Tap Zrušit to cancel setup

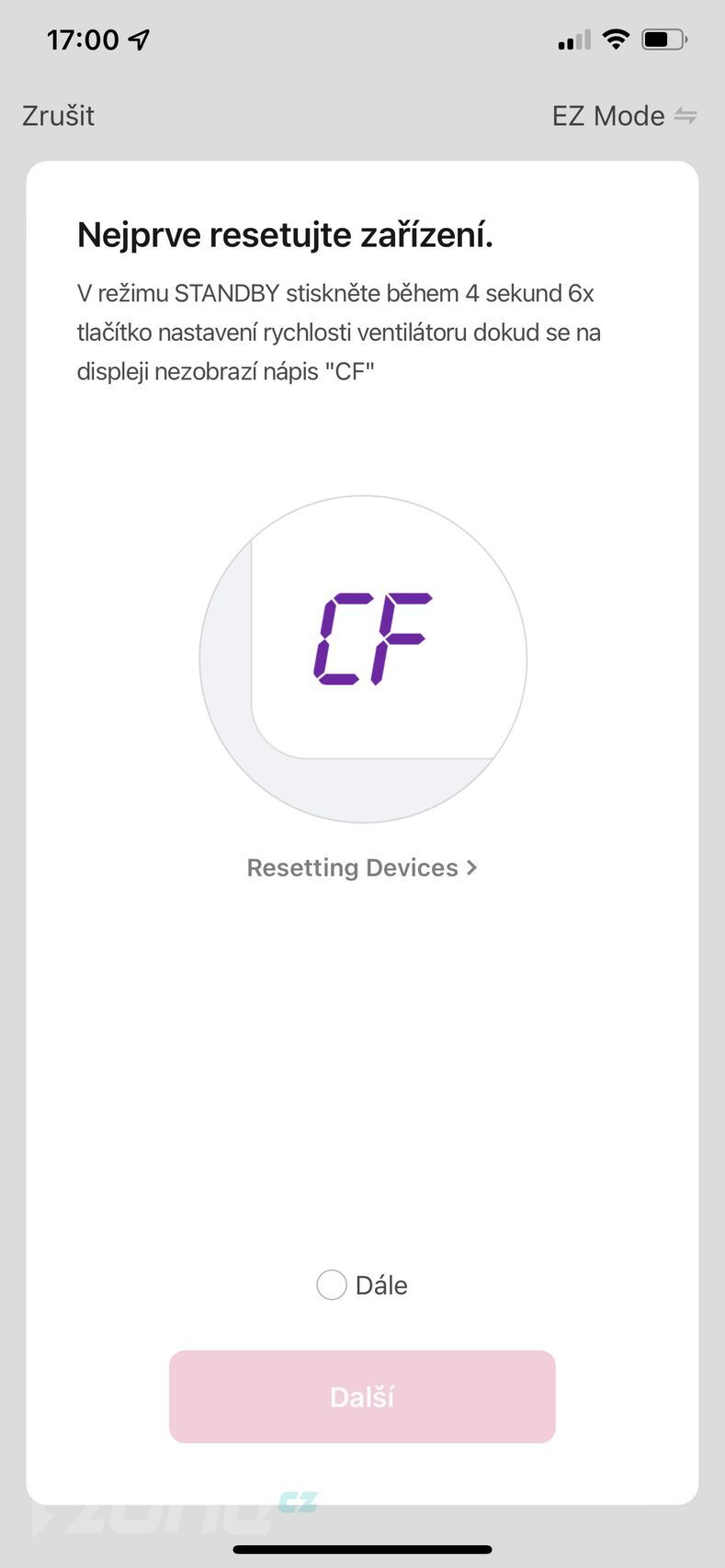tap(58, 116)
